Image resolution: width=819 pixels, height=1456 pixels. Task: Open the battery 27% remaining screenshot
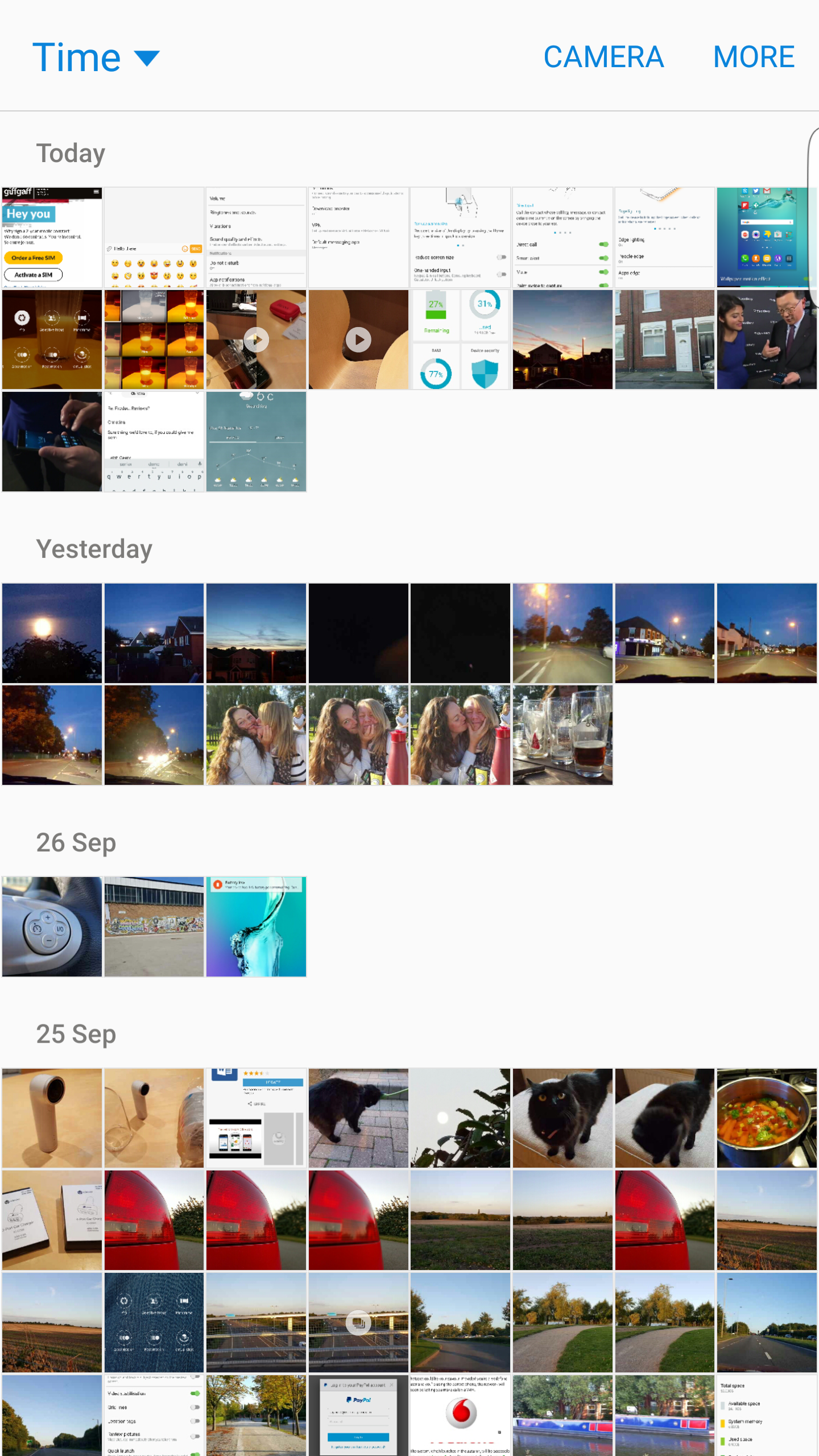[x=460, y=340]
